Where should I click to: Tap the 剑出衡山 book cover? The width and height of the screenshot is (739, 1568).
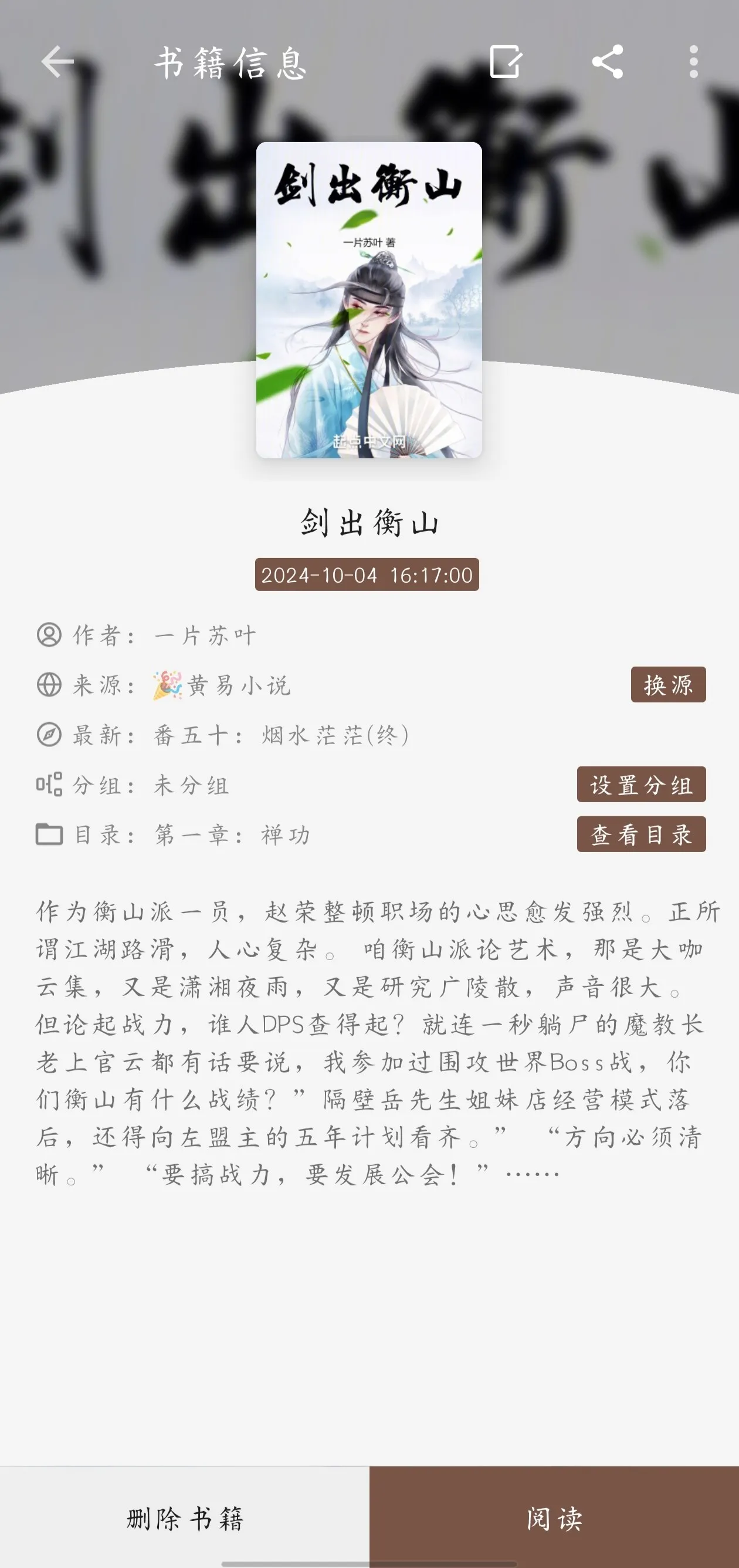[x=368, y=300]
